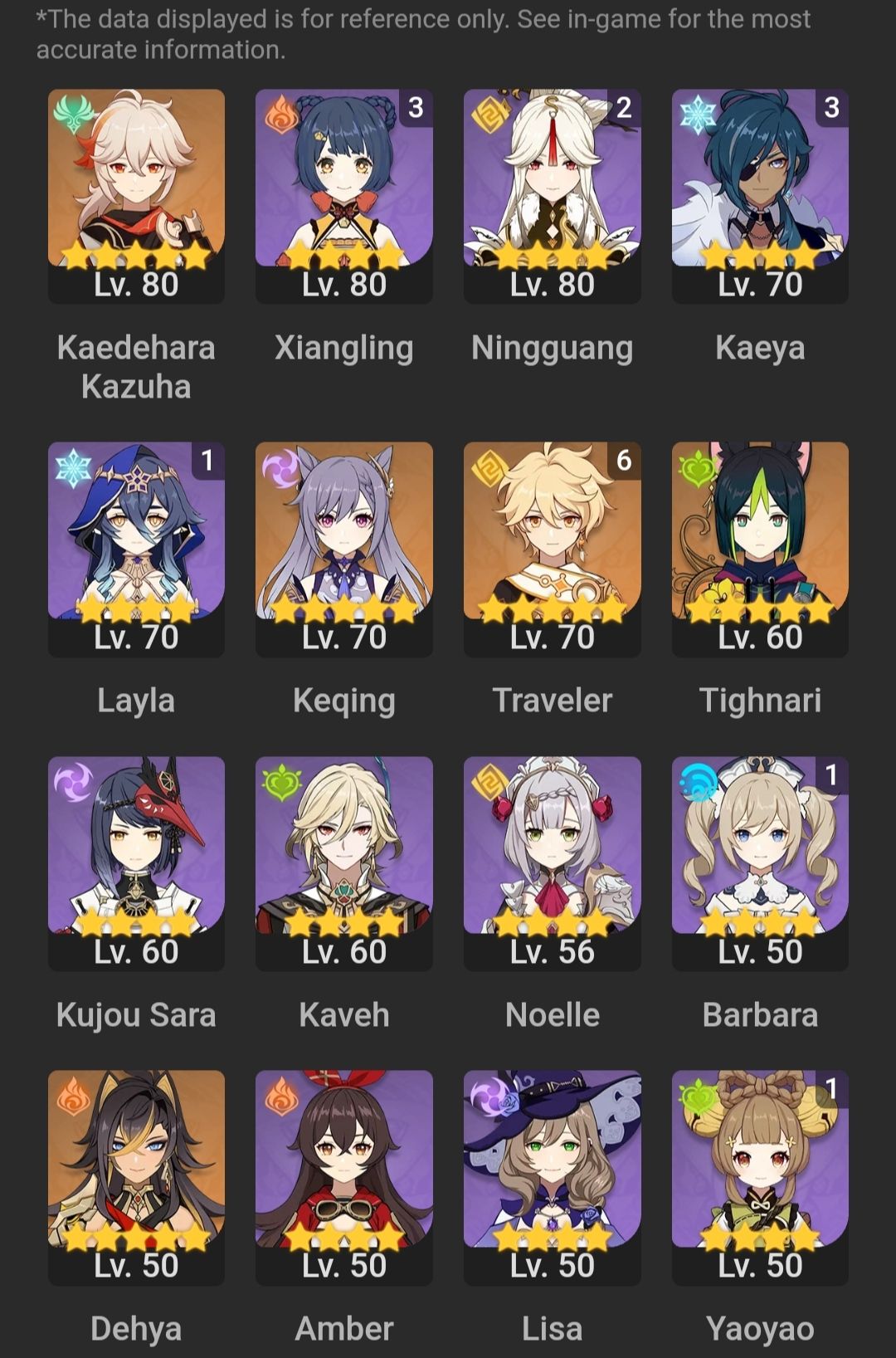Select the Hydro icon on Barbara's card
This screenshot has width=896, height=1358.
pos(697,782)
